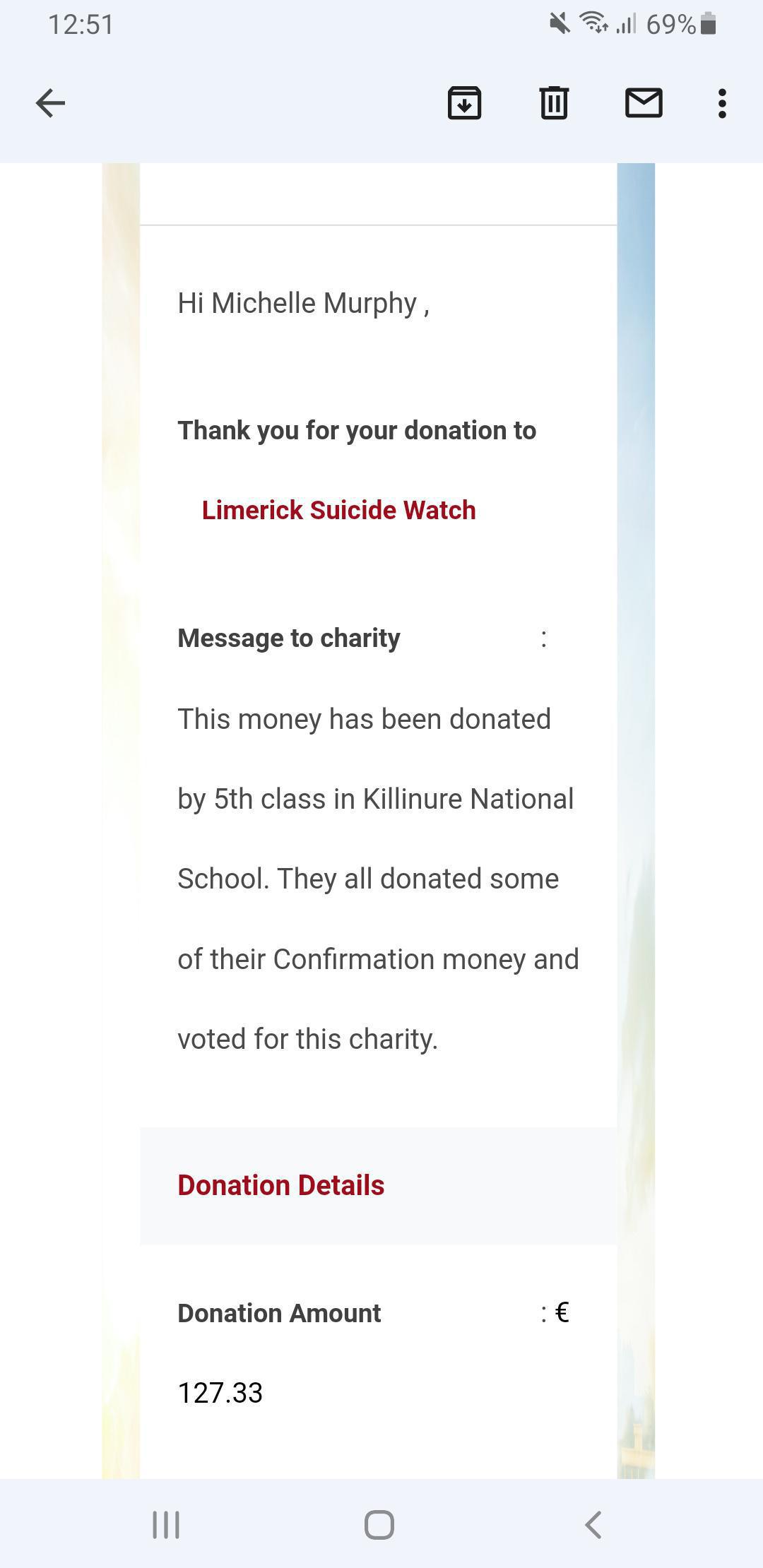Tap the back arrow to return to inbox
The height and width of the screenshot is (1568, 763).
[x=50, y=102]
